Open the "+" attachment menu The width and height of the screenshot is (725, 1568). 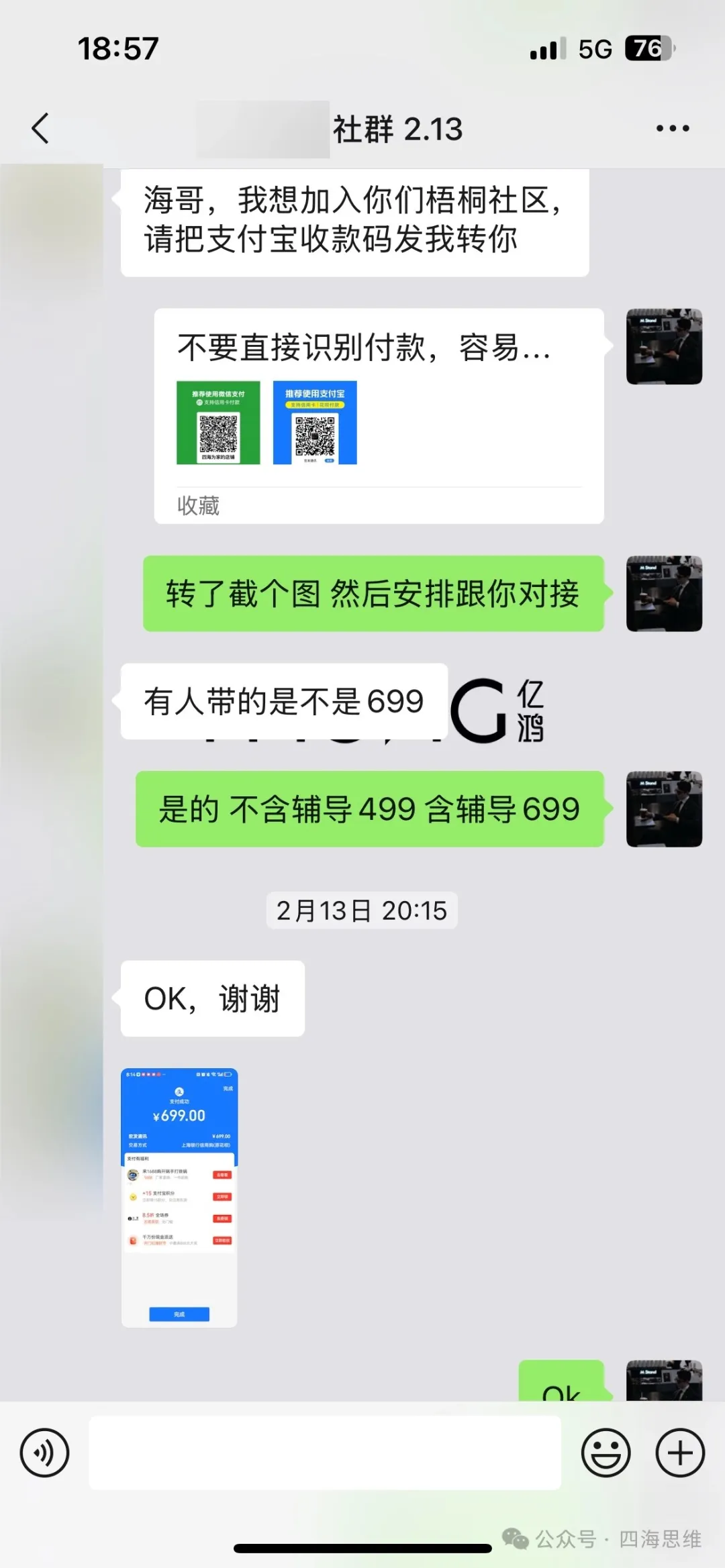[x=679, y=1452]
